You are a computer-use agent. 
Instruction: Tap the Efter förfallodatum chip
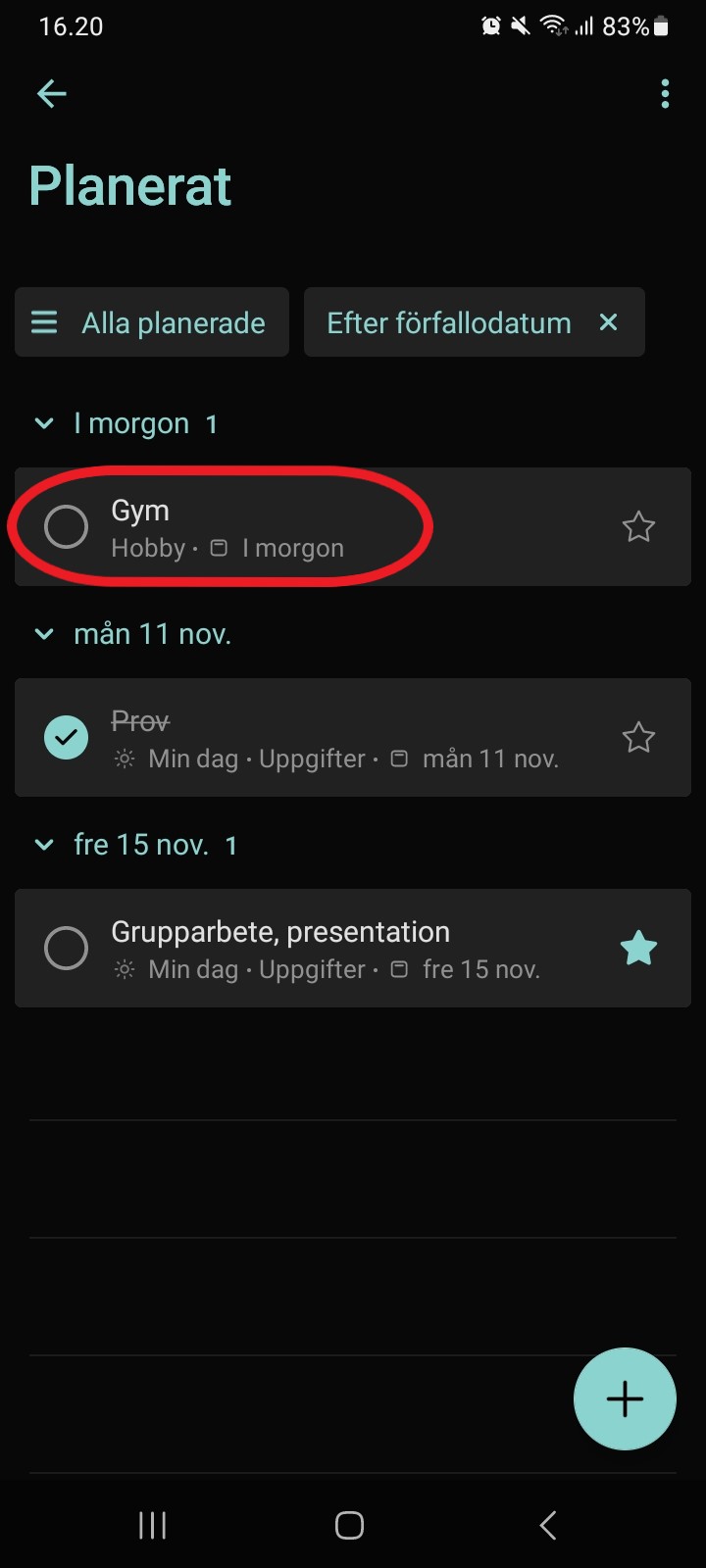point(449,322)
